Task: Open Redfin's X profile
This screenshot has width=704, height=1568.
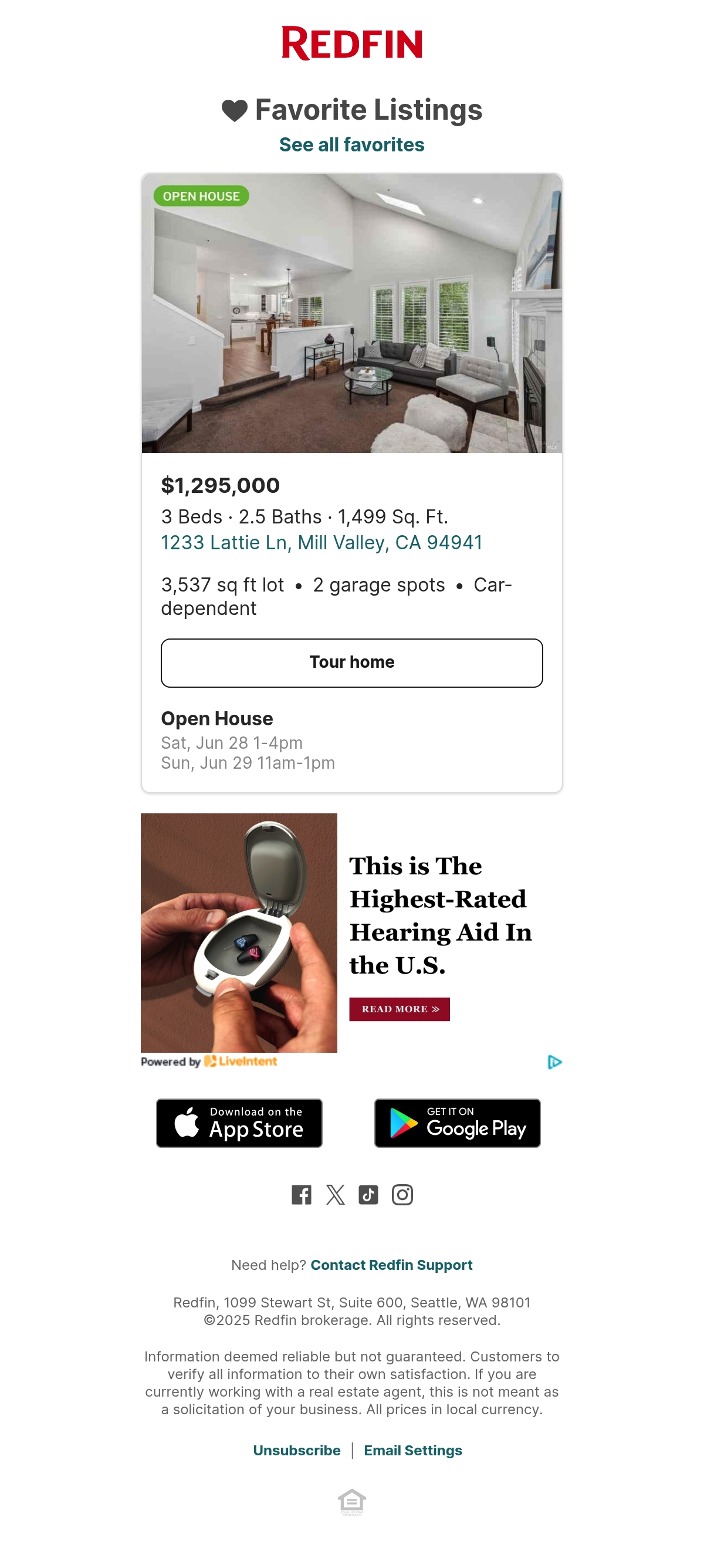Action: (335, 1194)
